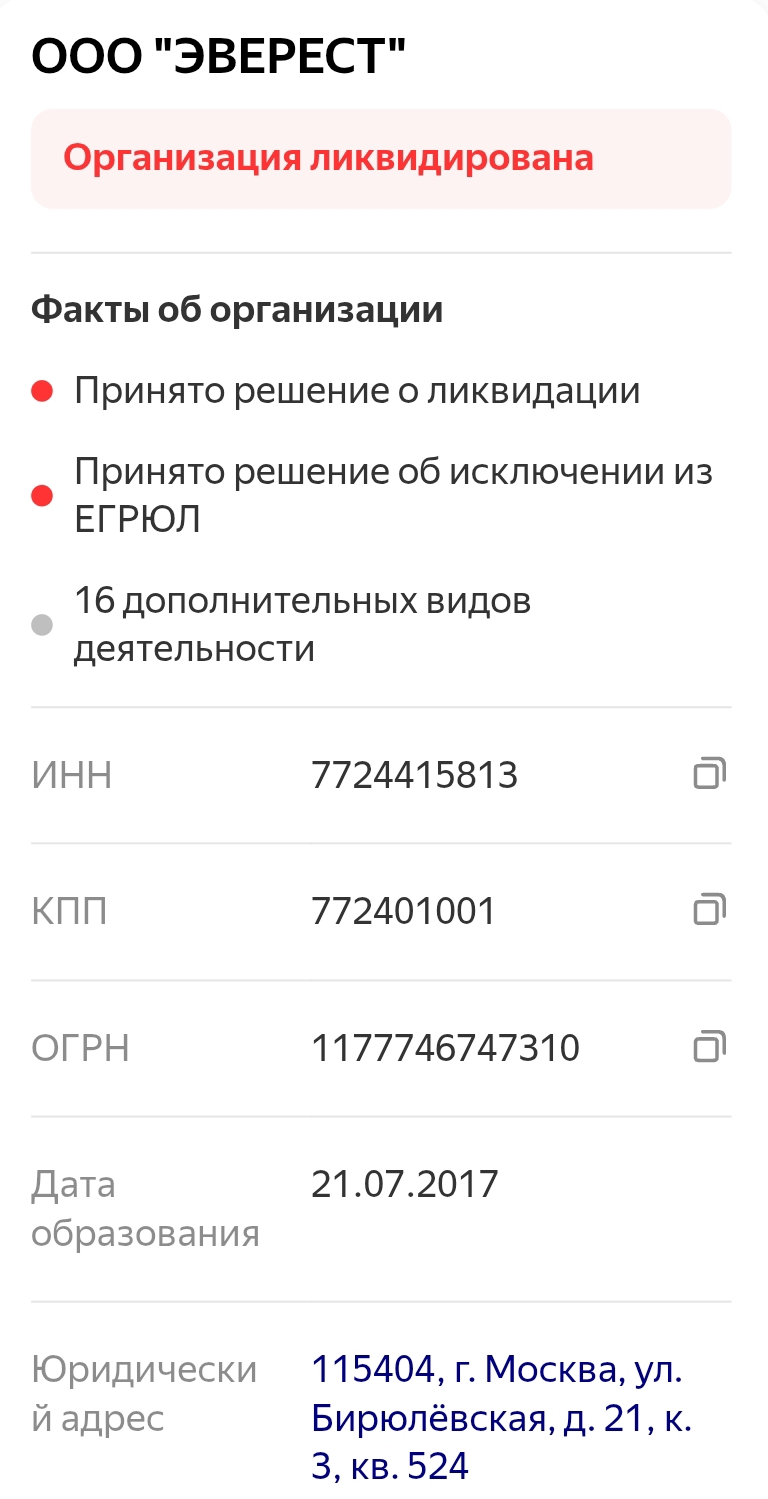The height and width of the screenshot is (1499, 768).
Task: Copy the ОГРН number 1177746747310
Action: 709,1047
